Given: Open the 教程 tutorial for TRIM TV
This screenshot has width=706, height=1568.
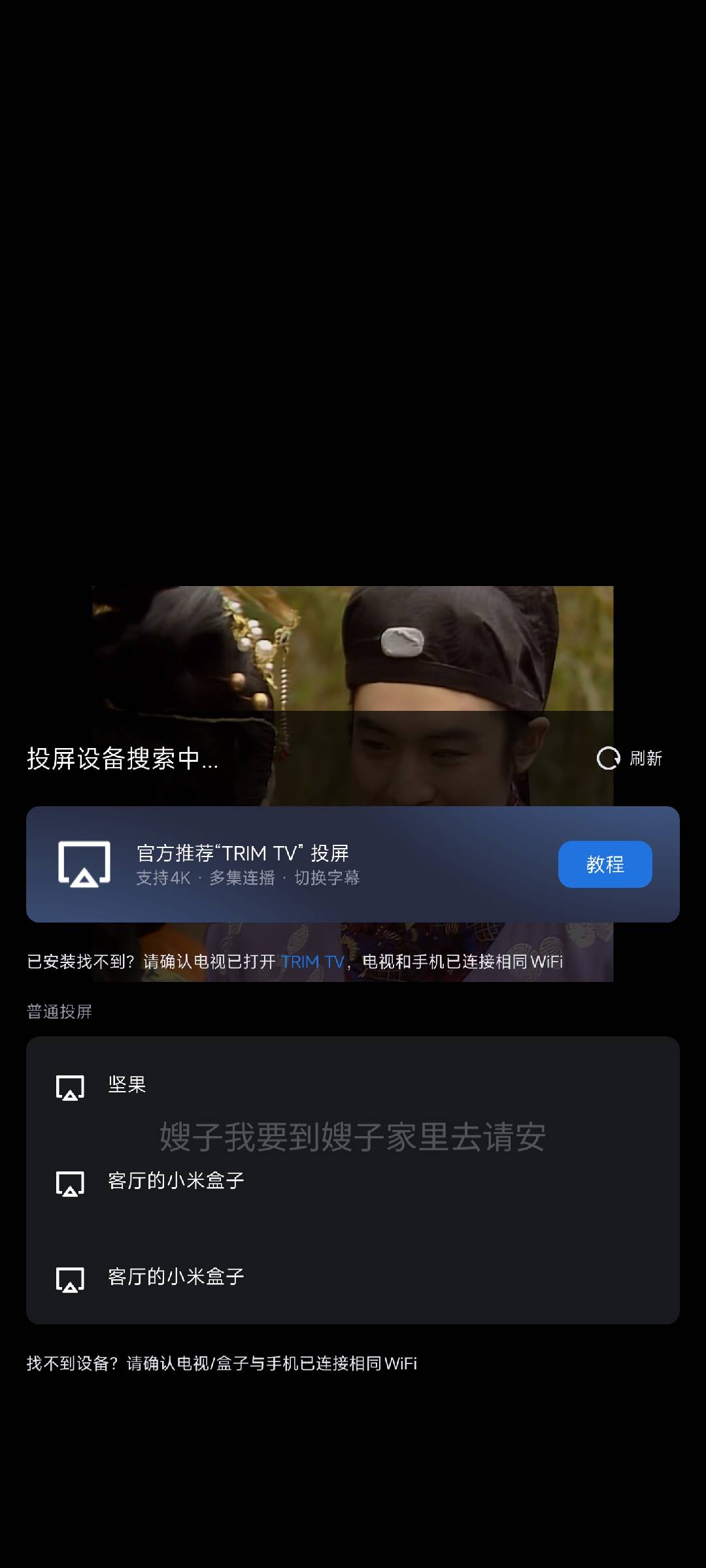Looking at the screenshot, I should tap(605, 864).
